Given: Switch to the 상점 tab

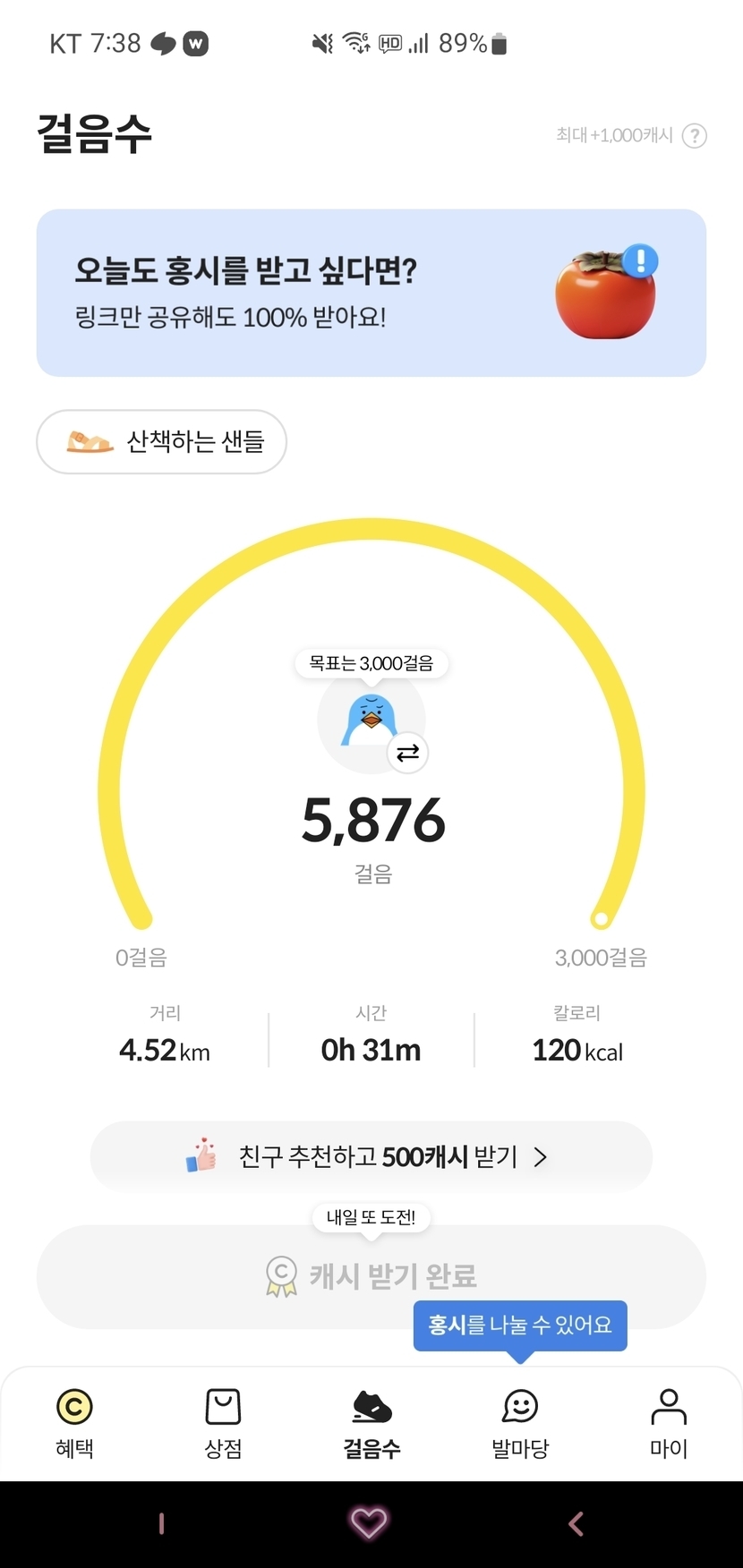Looking at the screenshot, I should [x=223, y=1423].
